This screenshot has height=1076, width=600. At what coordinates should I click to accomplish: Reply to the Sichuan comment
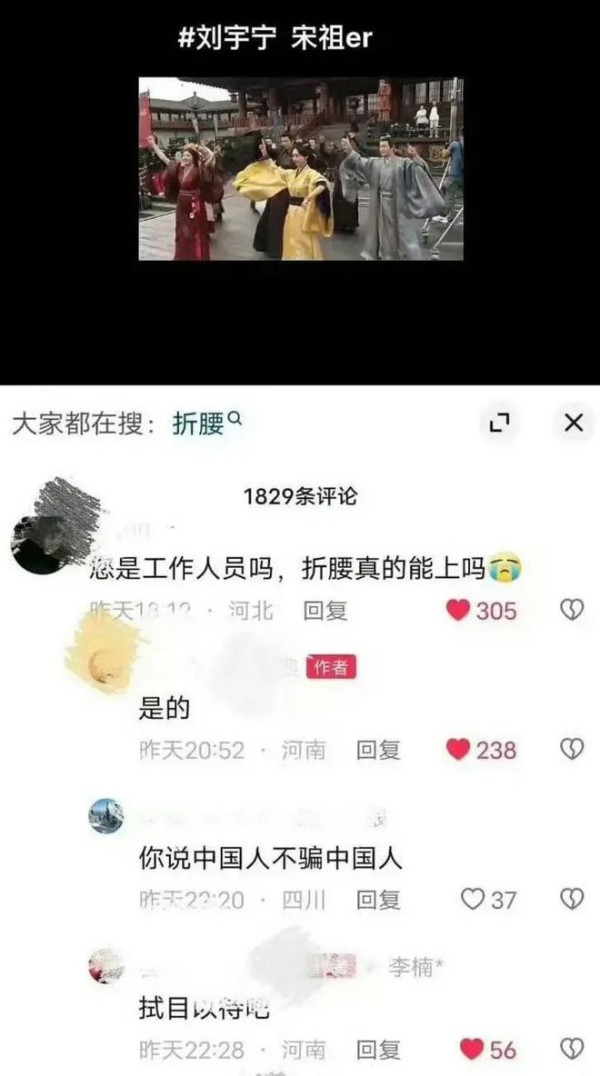click(378, 900)
